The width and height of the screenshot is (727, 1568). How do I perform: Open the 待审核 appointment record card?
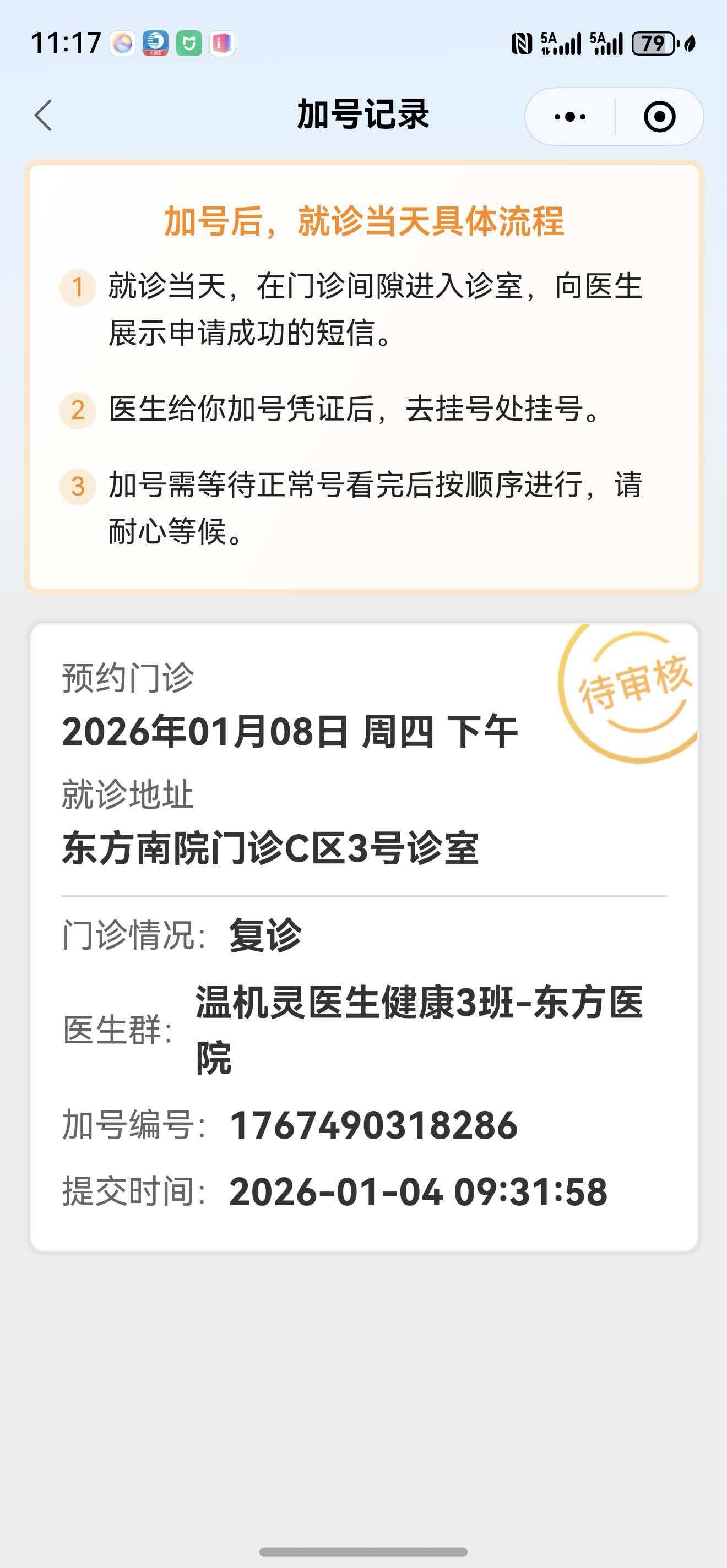[x=363, y=938]
